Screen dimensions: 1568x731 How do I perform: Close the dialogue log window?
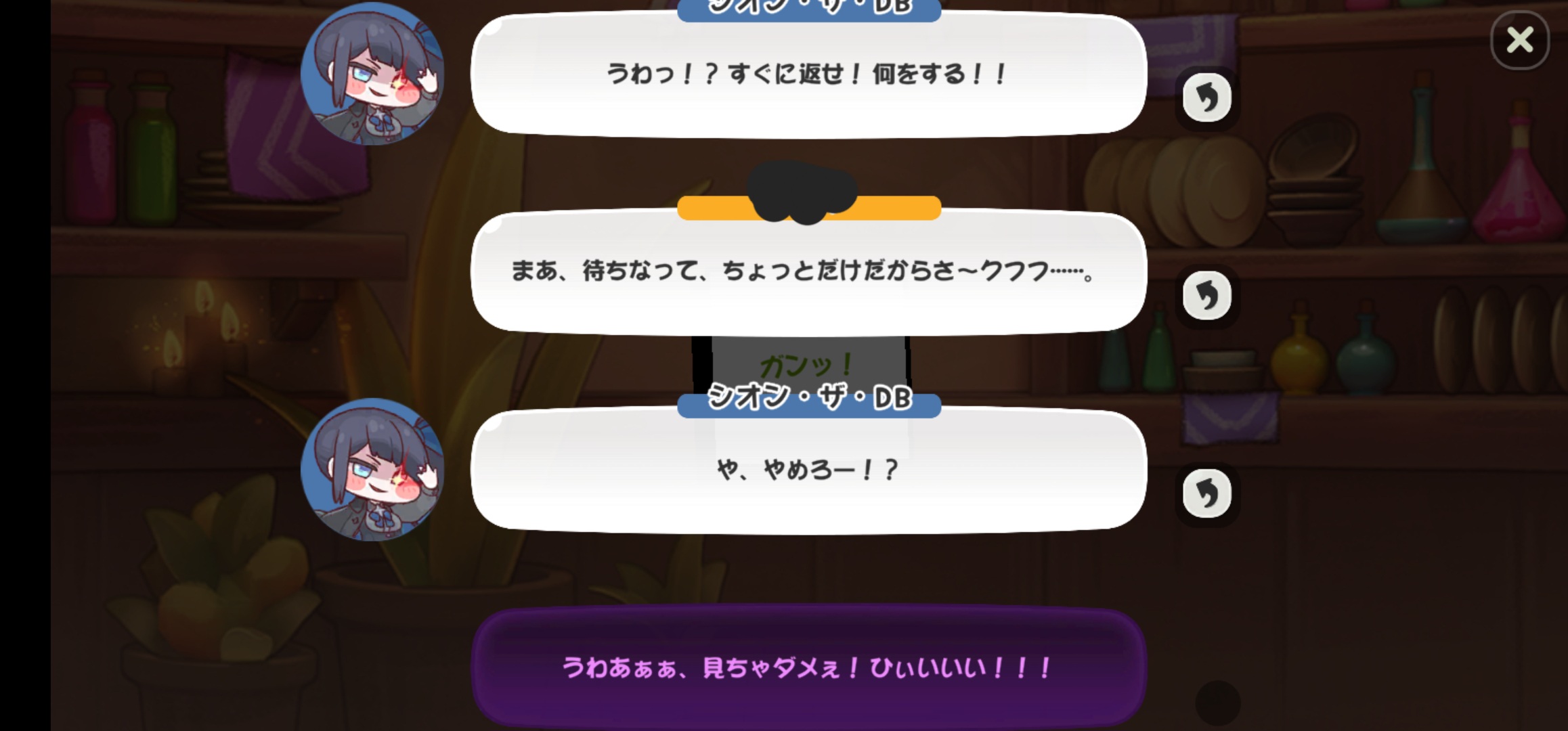click(x=1519, y=40)
